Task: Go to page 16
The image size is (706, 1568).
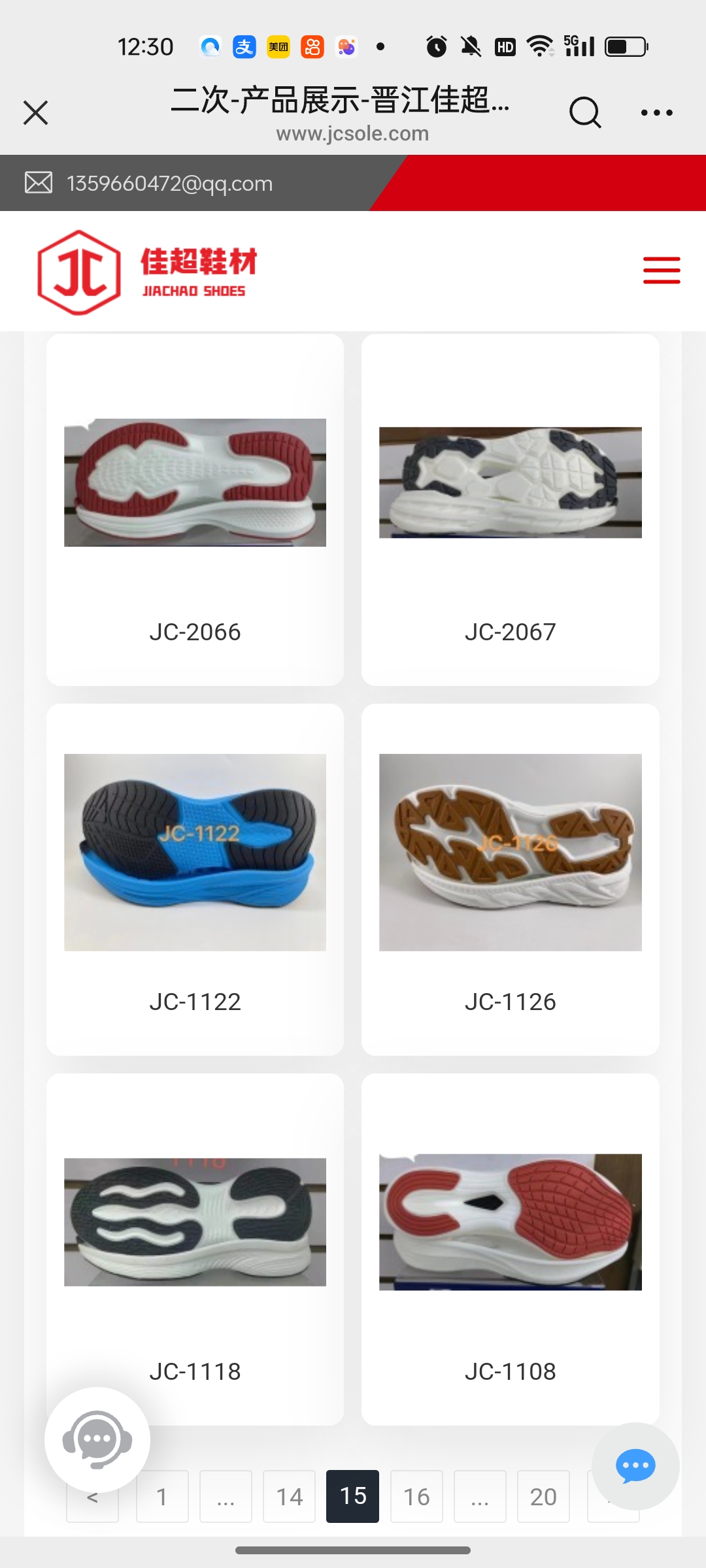Action: 416,1496
